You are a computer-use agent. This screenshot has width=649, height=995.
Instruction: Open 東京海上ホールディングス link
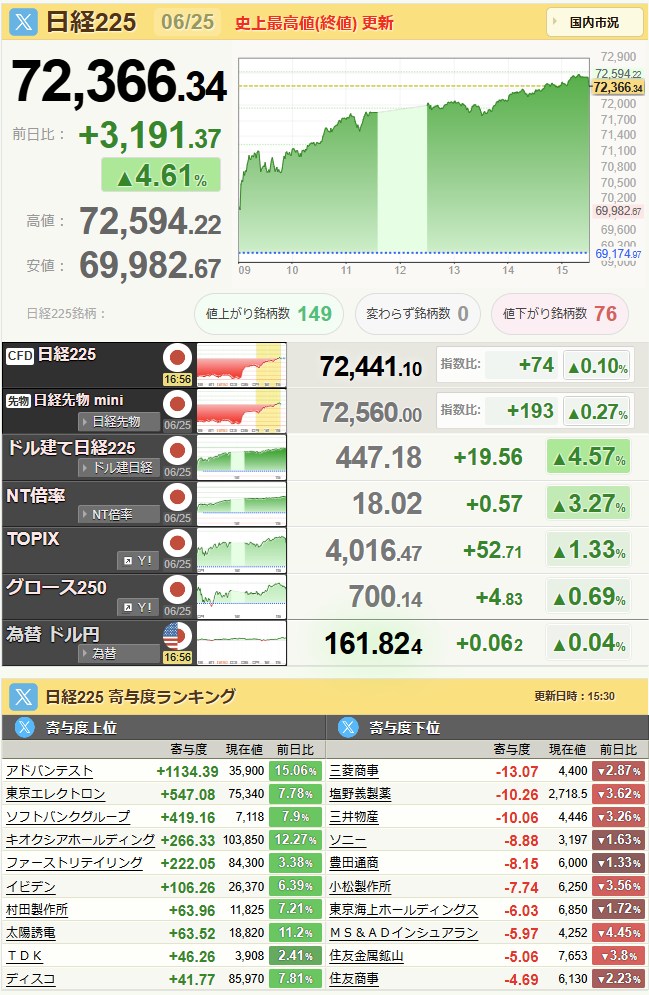pyautogui.click(x=403, y=909)
